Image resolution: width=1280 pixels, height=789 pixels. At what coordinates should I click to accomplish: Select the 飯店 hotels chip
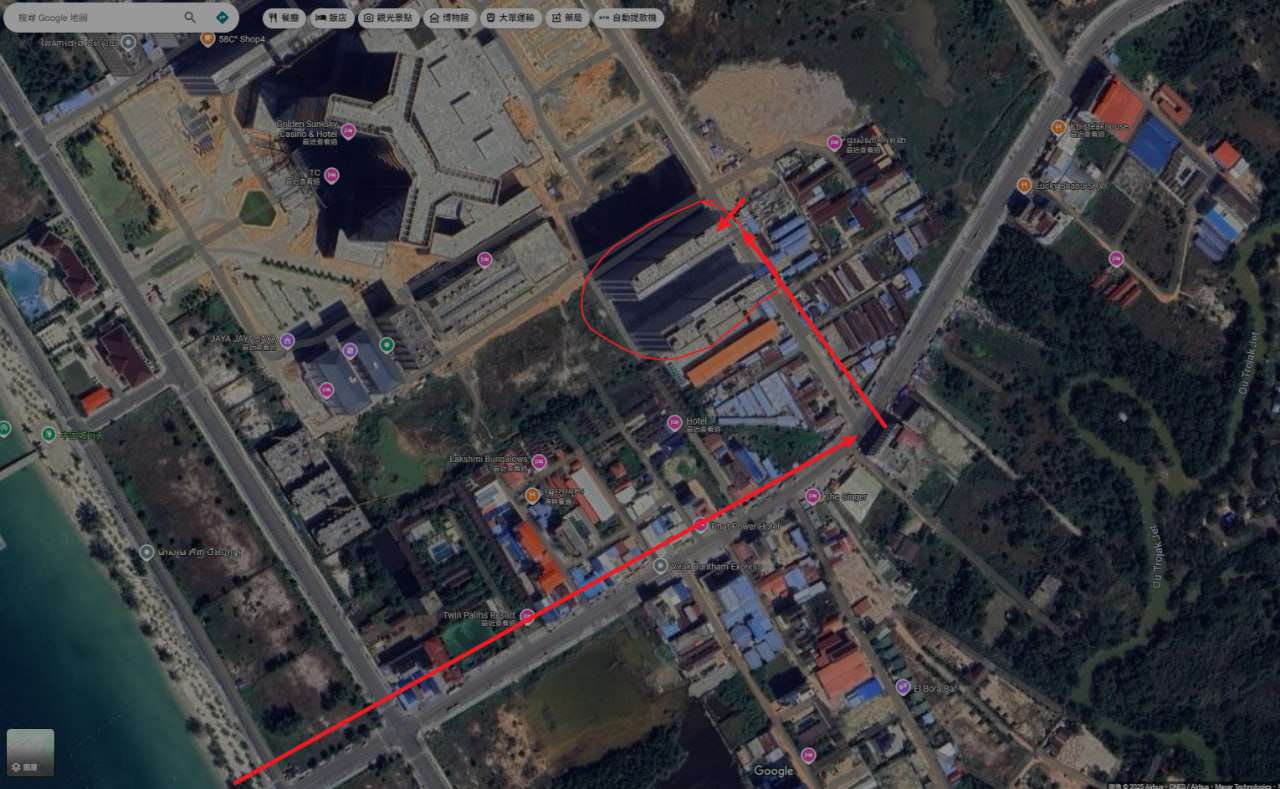332,18
